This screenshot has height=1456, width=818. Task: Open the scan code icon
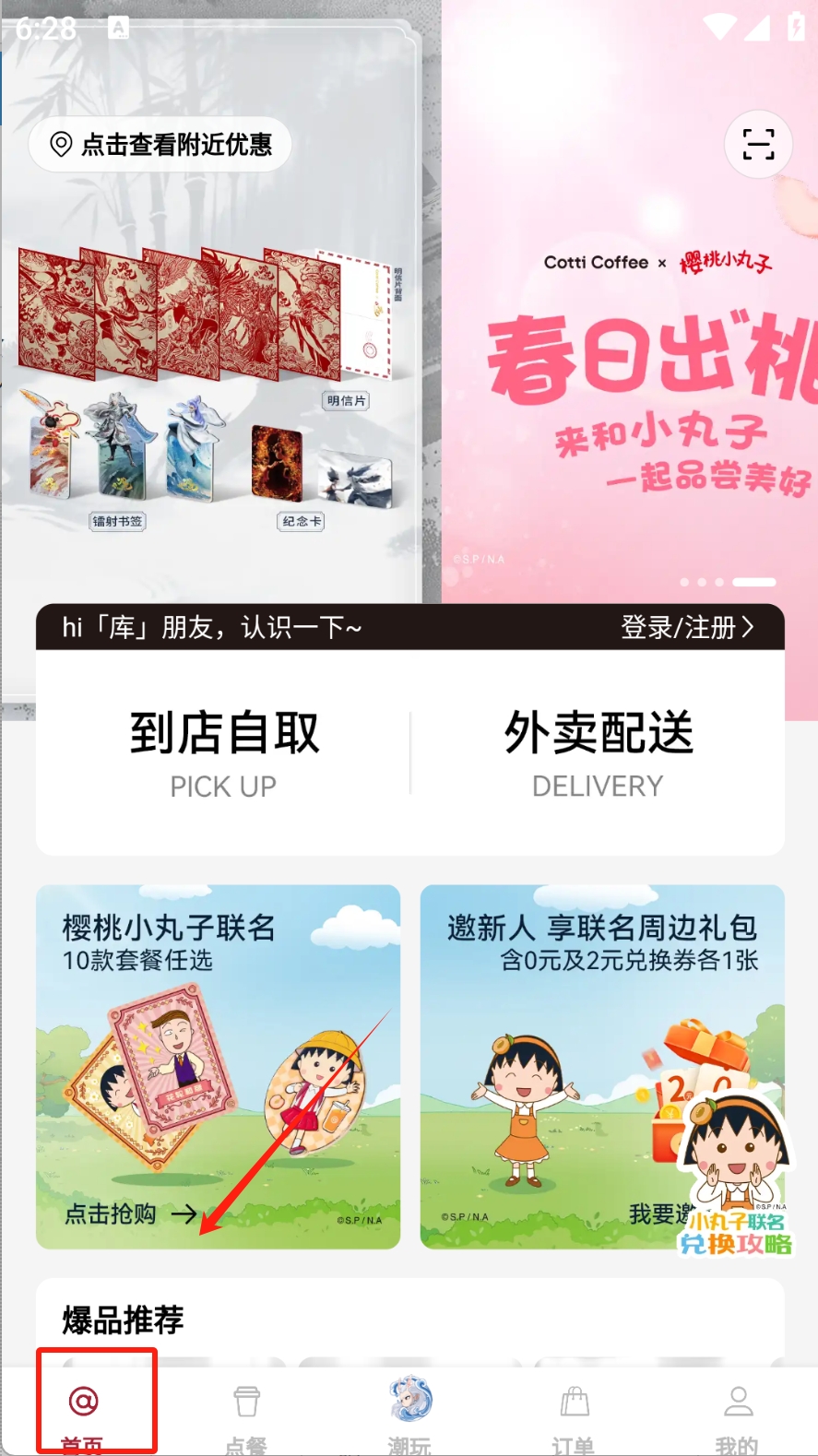coord(758,145)
